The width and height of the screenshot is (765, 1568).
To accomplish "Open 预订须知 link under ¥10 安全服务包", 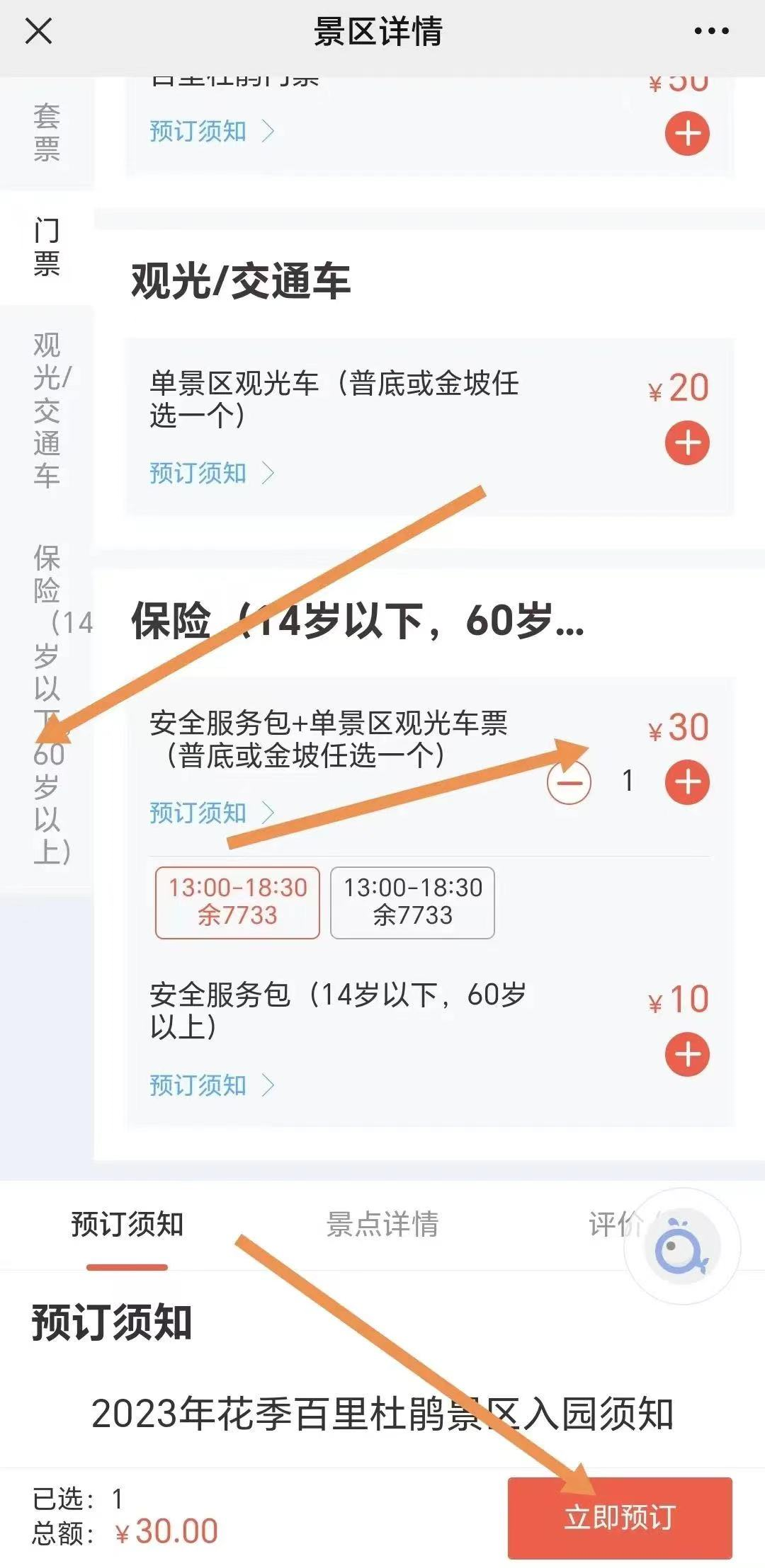I will click(211, 1085).
